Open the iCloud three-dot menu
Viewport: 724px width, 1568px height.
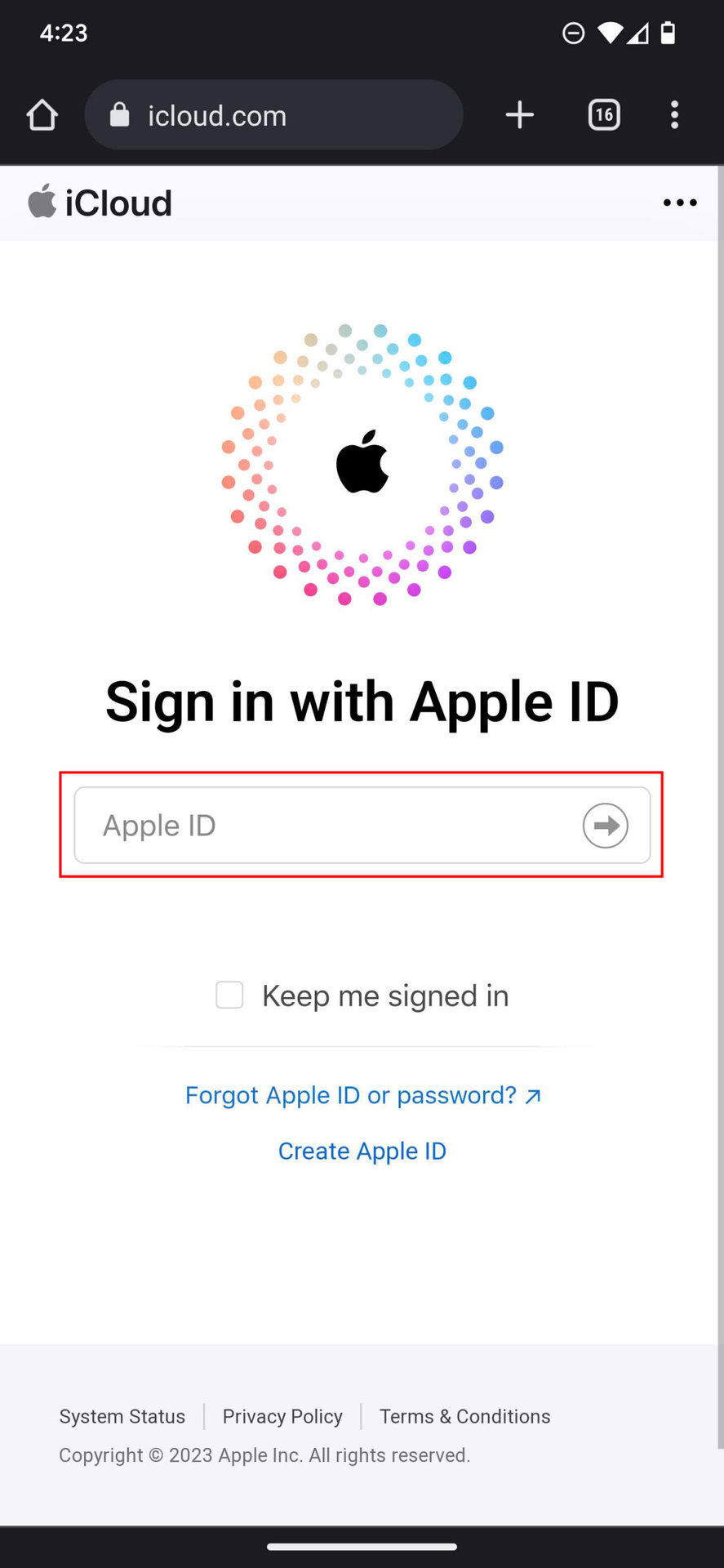click(679, 203)
